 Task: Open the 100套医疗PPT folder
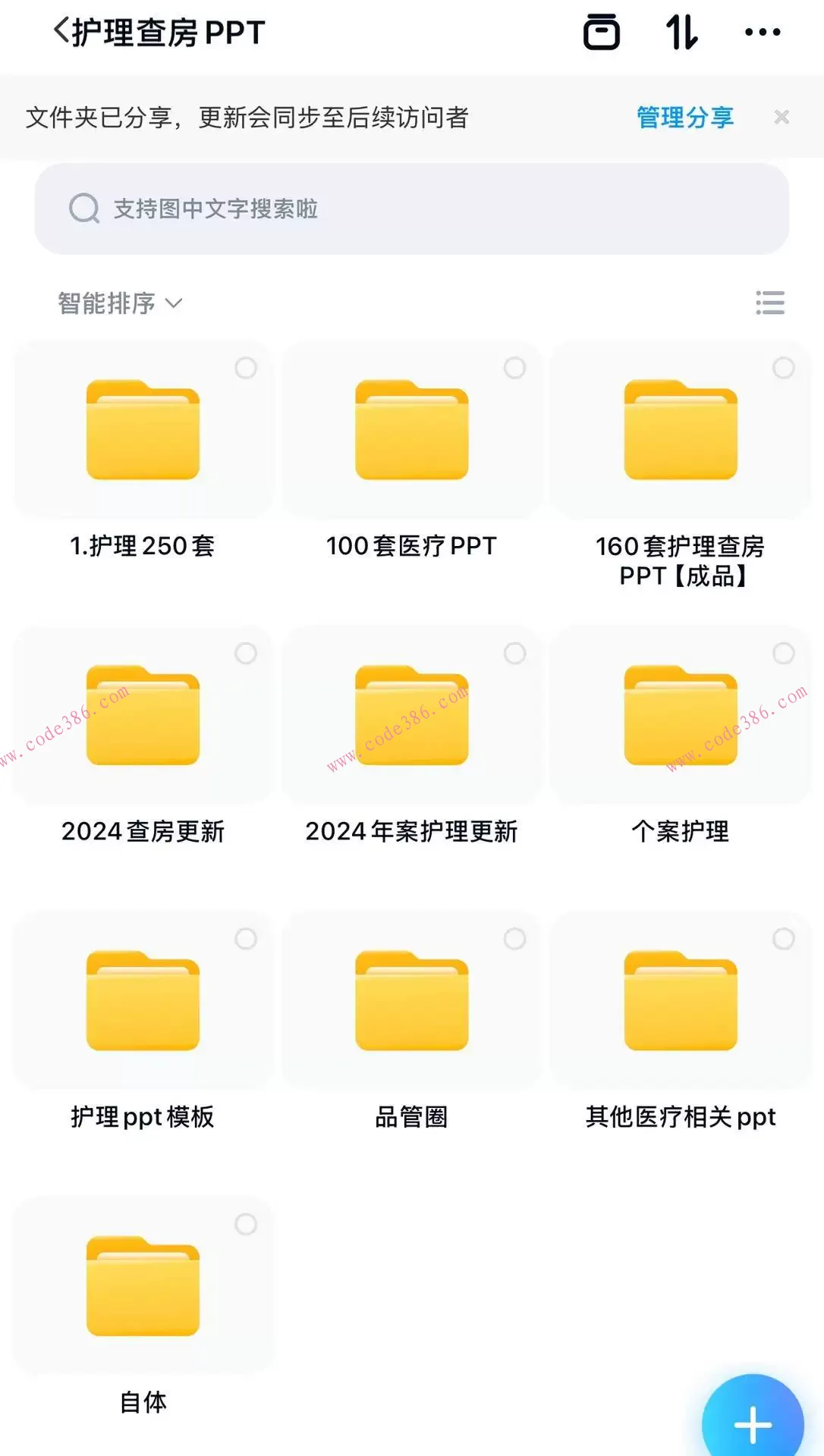coord(410,429)
